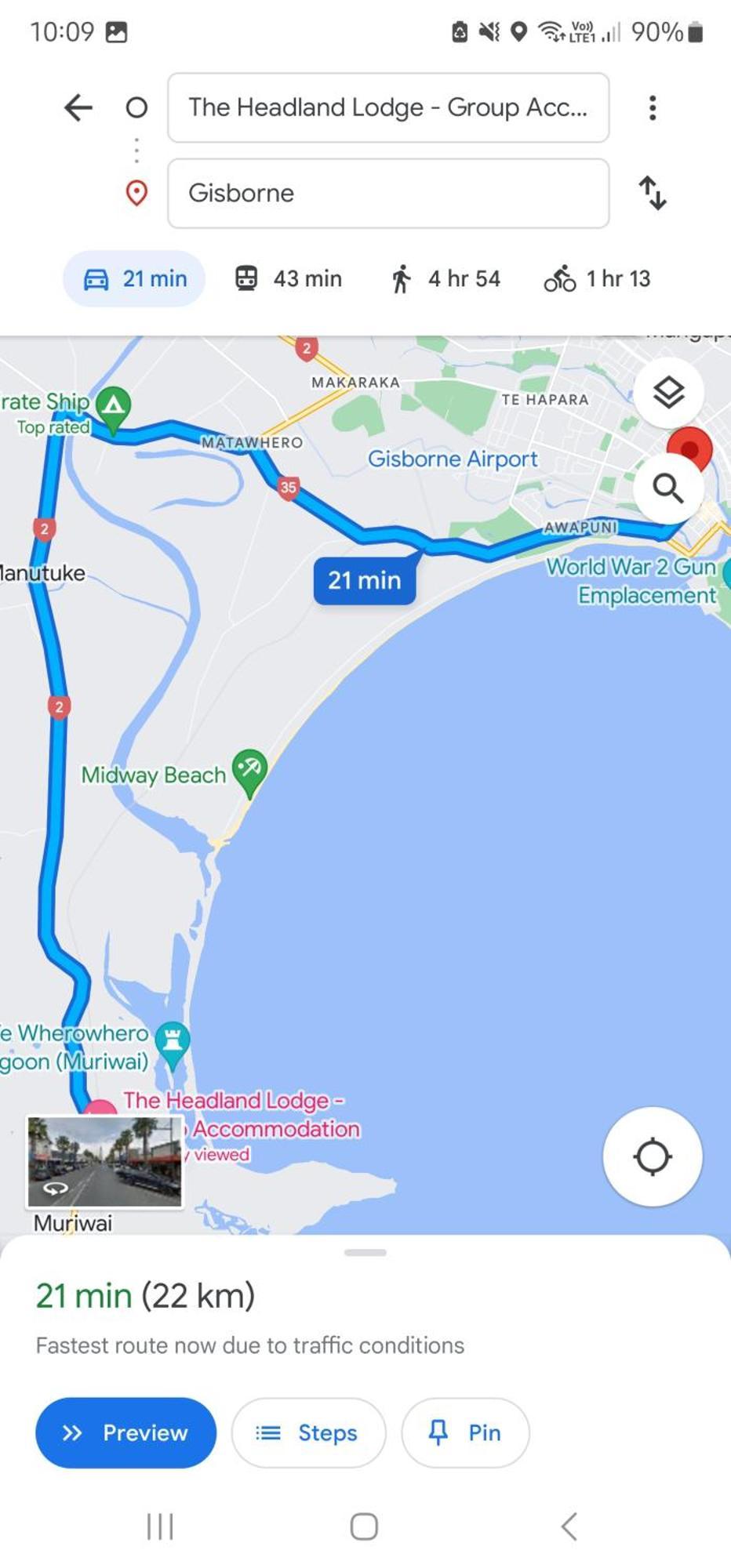Swap start and destination

[x=652, y=193]
